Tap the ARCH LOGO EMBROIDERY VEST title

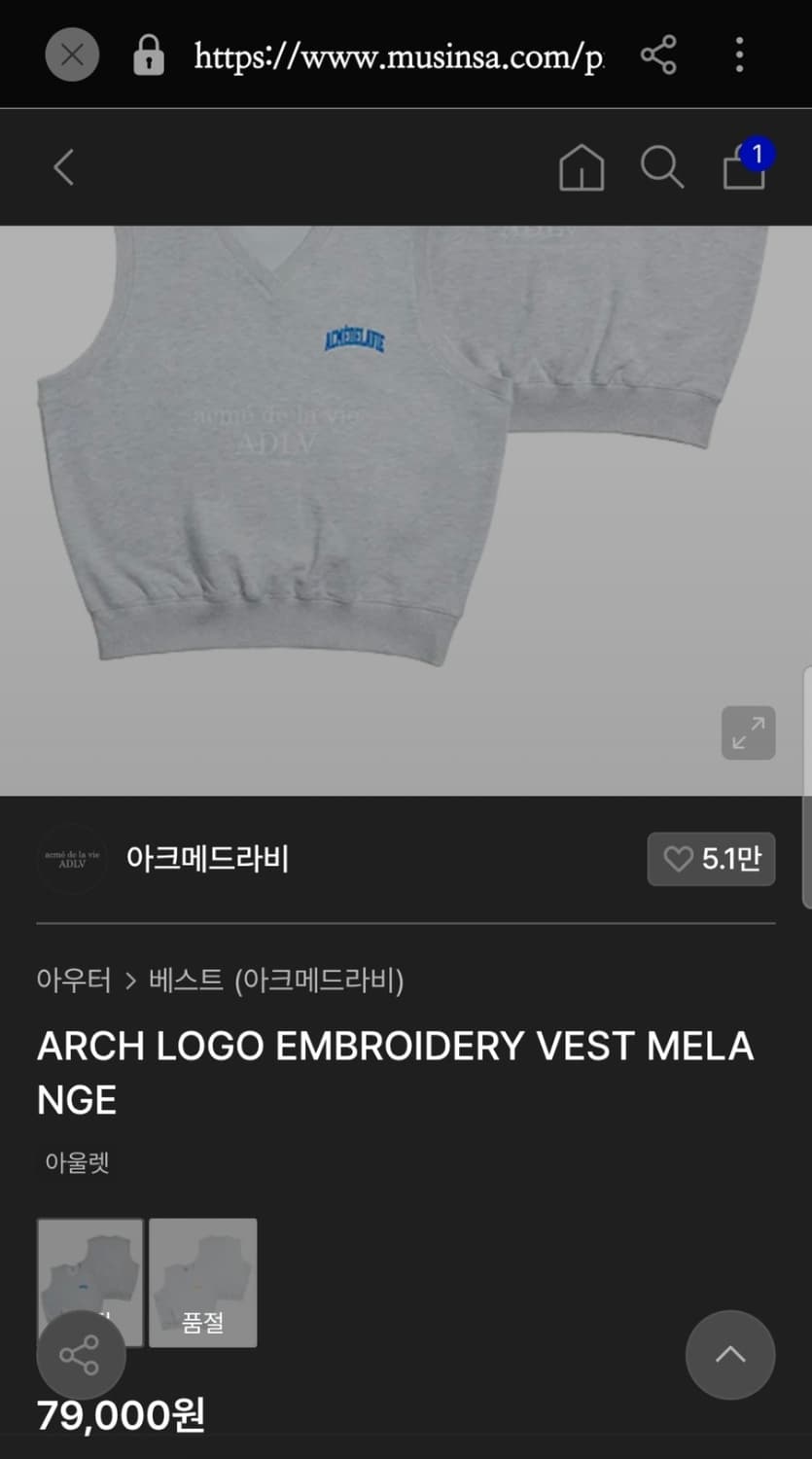(395, 1046)
